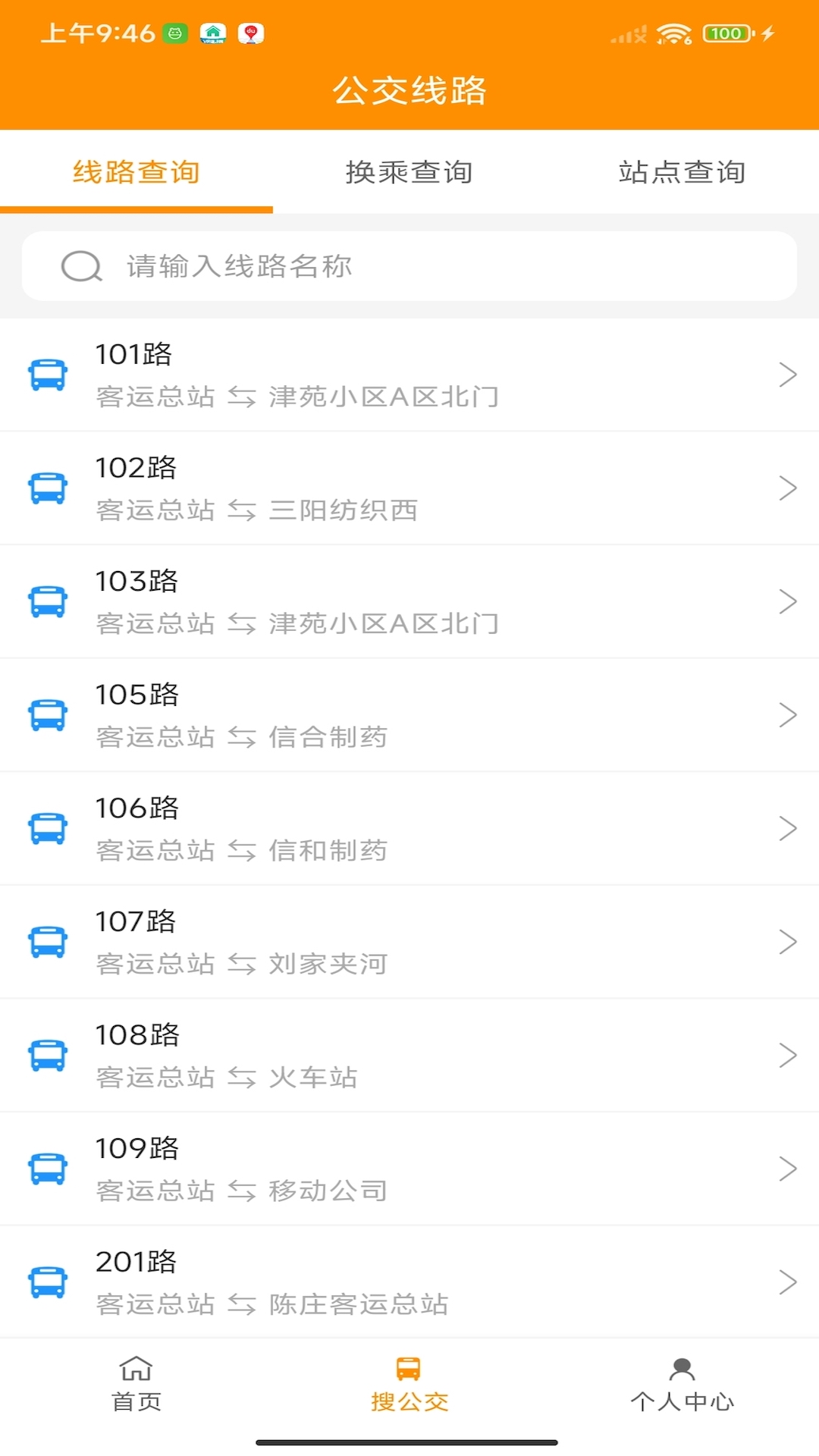This screenshot has width=819, height=1456.
Task: Open 105路 信合制药 route via chevron
Action: (x=787, y=714)
